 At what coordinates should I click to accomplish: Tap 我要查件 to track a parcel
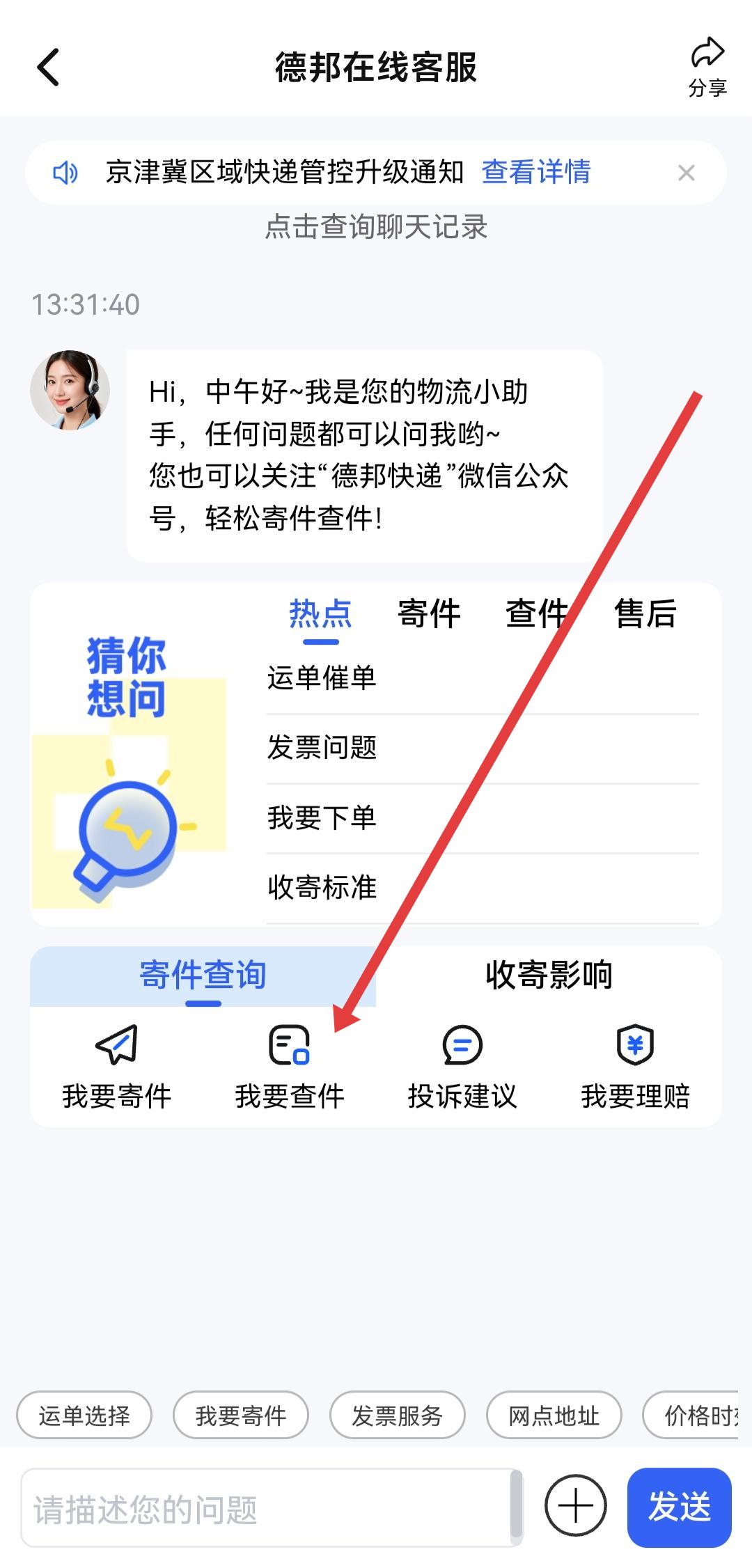click(x=290, y=1067)
